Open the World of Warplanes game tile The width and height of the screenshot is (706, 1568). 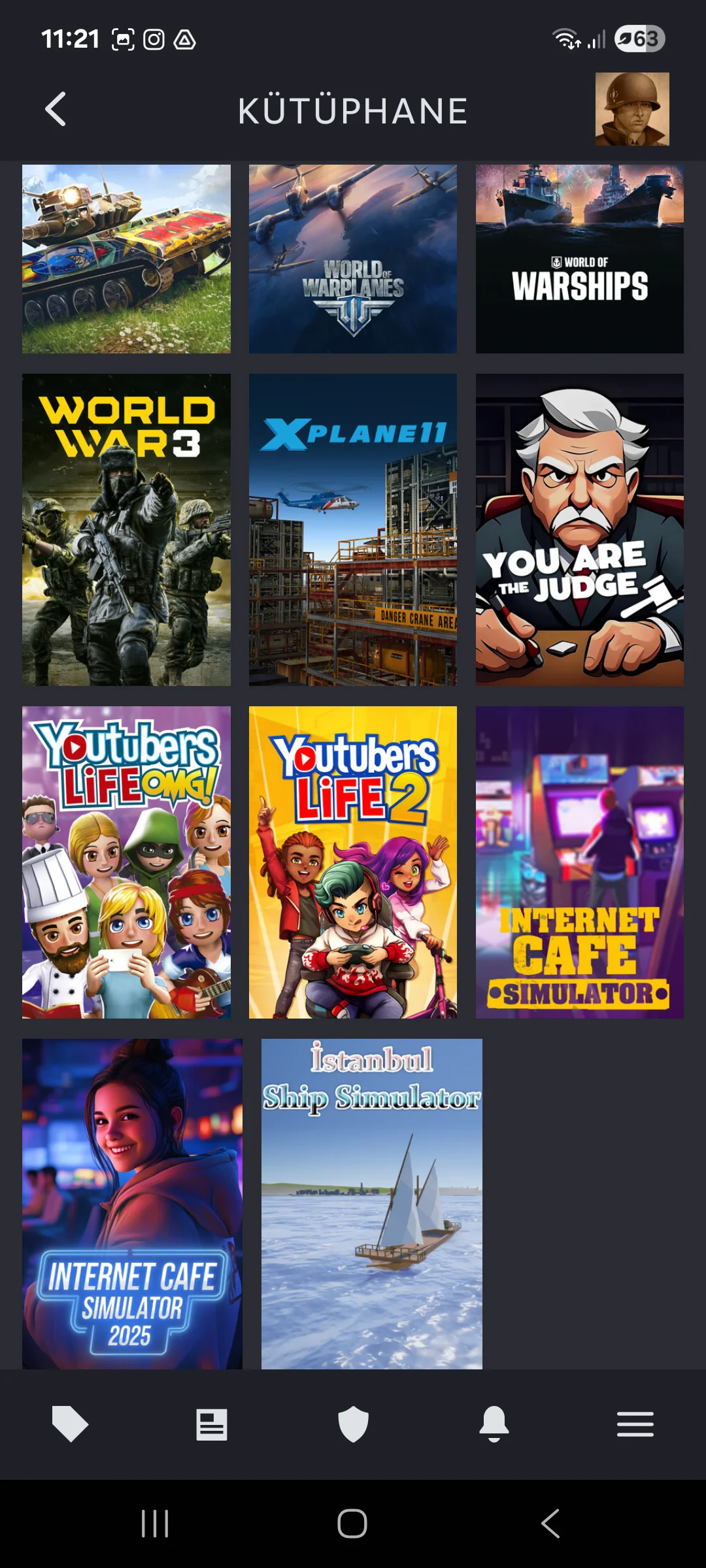click(353, 259)
